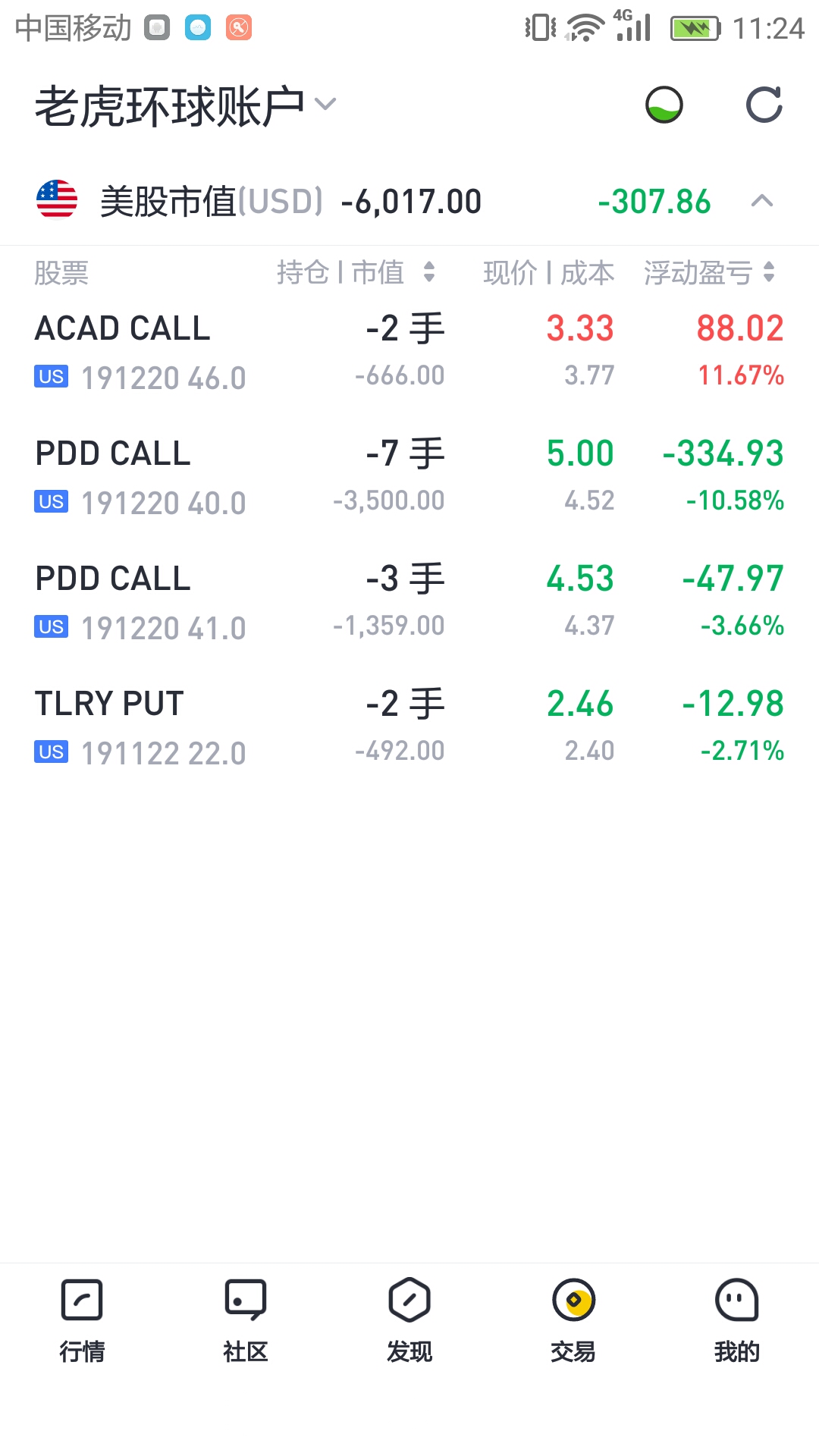Image resolution: width=819 pixels, height=1456 pixels.
Task: Sort positions by 浮动盈亏
Action: 709,272
